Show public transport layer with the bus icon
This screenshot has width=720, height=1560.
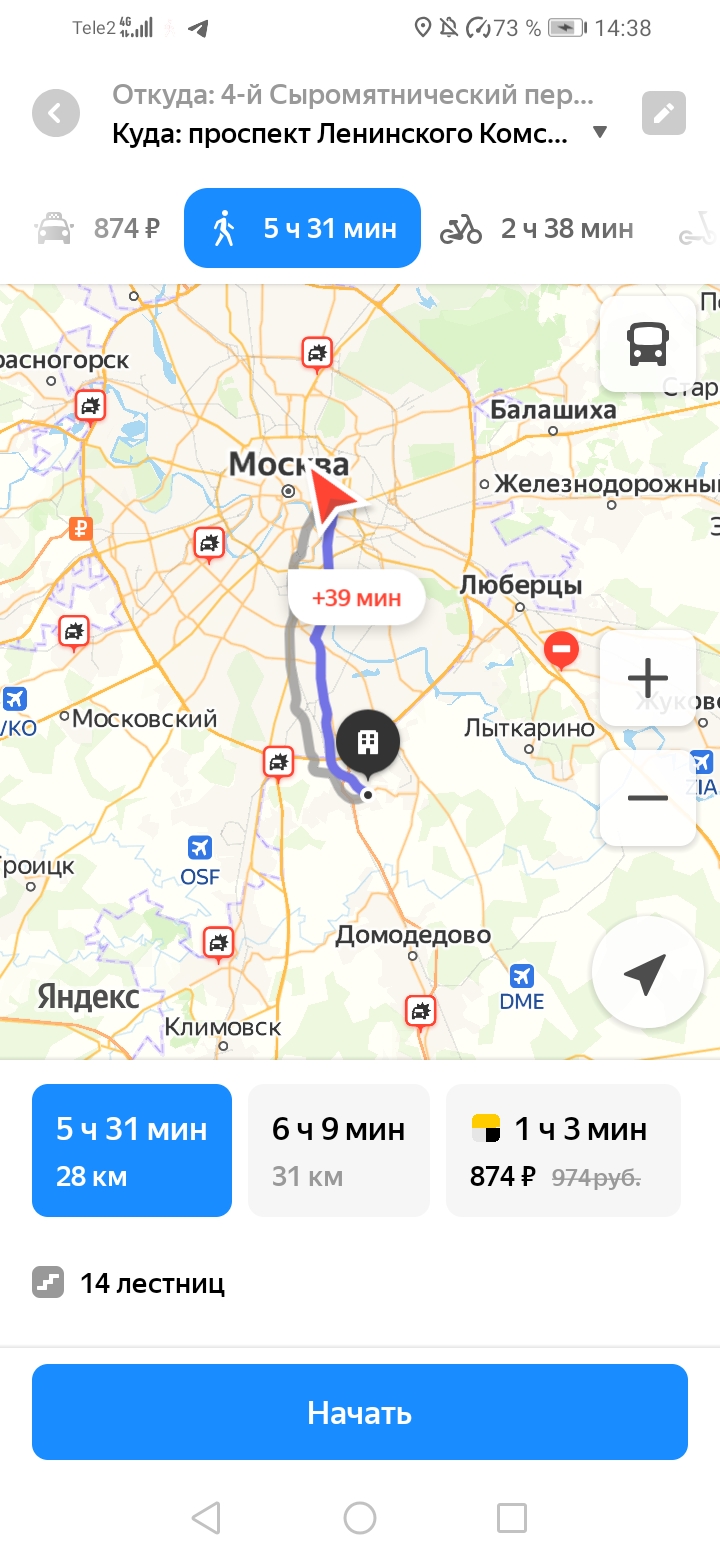pyautogui.click(x=647, y=345)
